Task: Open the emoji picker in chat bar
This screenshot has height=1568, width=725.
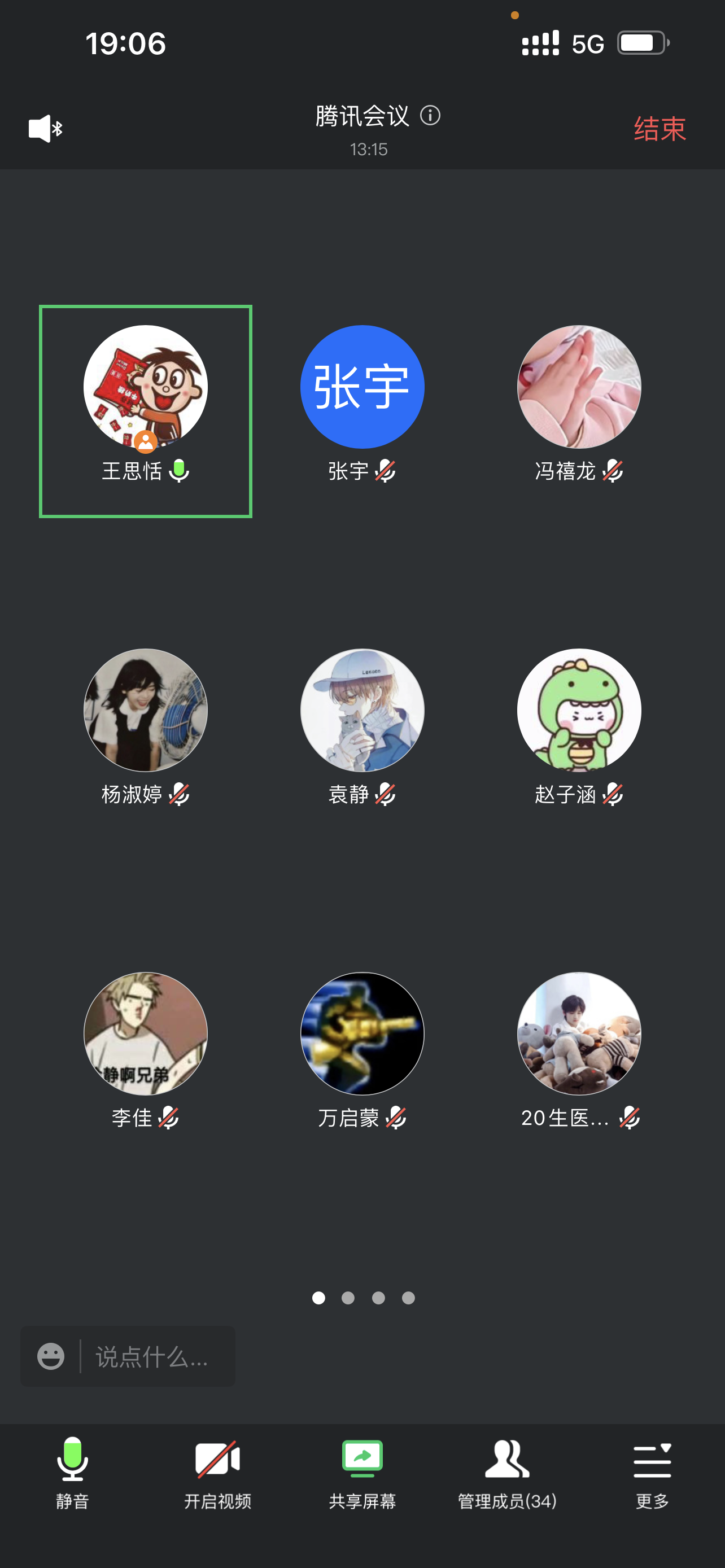Action: (50, 1356)
